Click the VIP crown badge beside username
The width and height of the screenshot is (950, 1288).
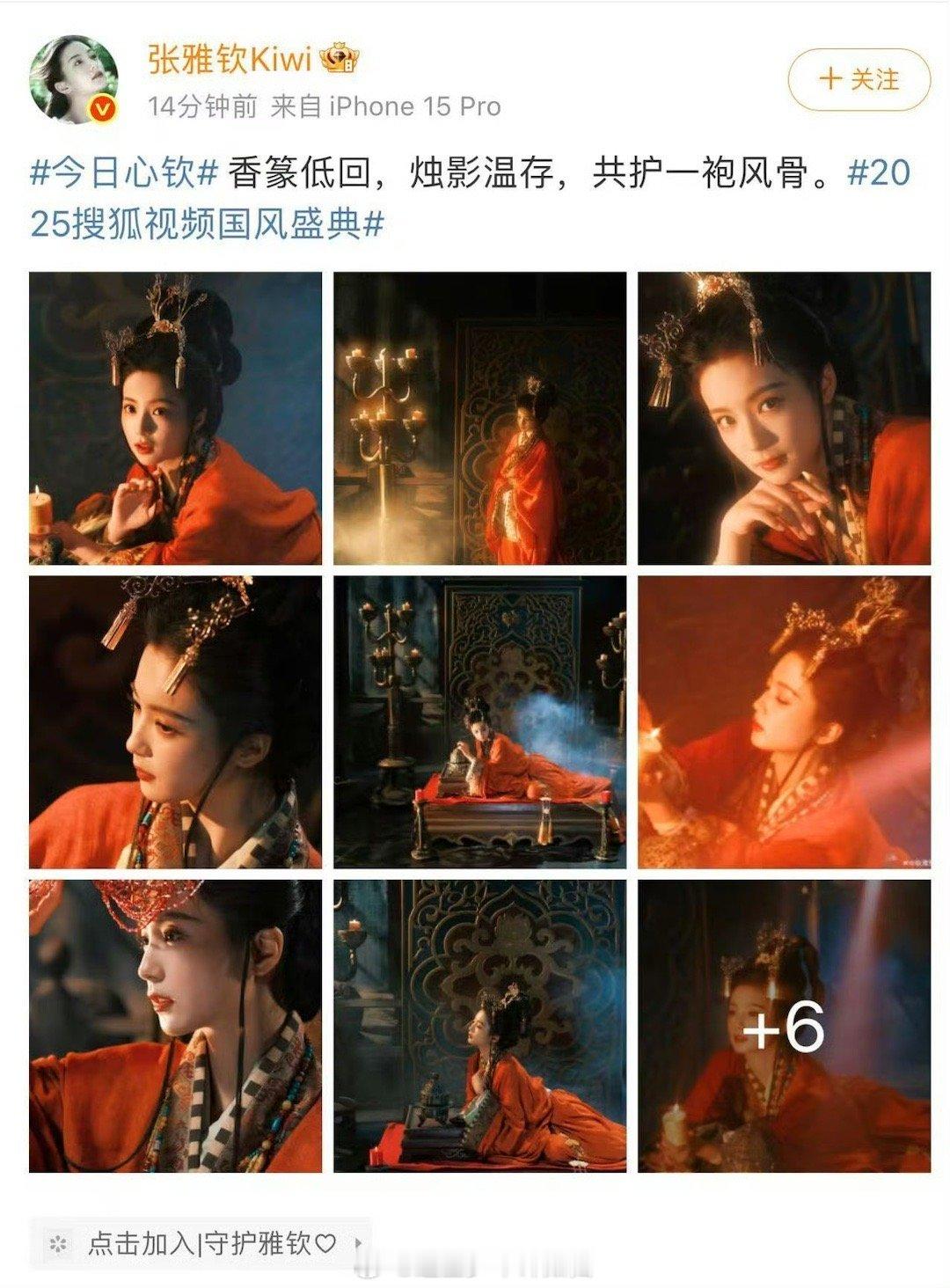coord(340,56)
